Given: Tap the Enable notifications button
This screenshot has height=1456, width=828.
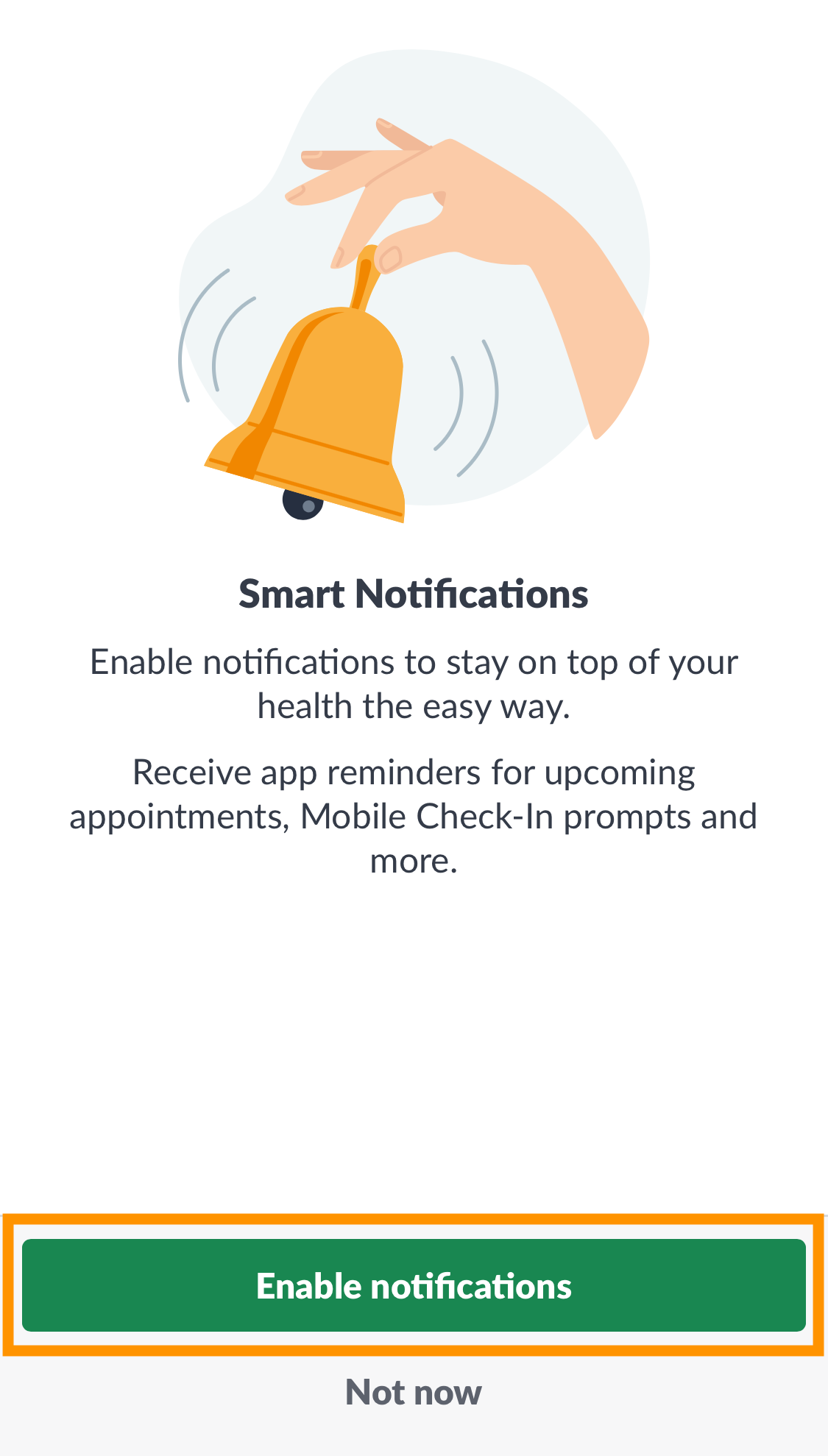Looking at the screenshot, I should [x=414, y=1285].
